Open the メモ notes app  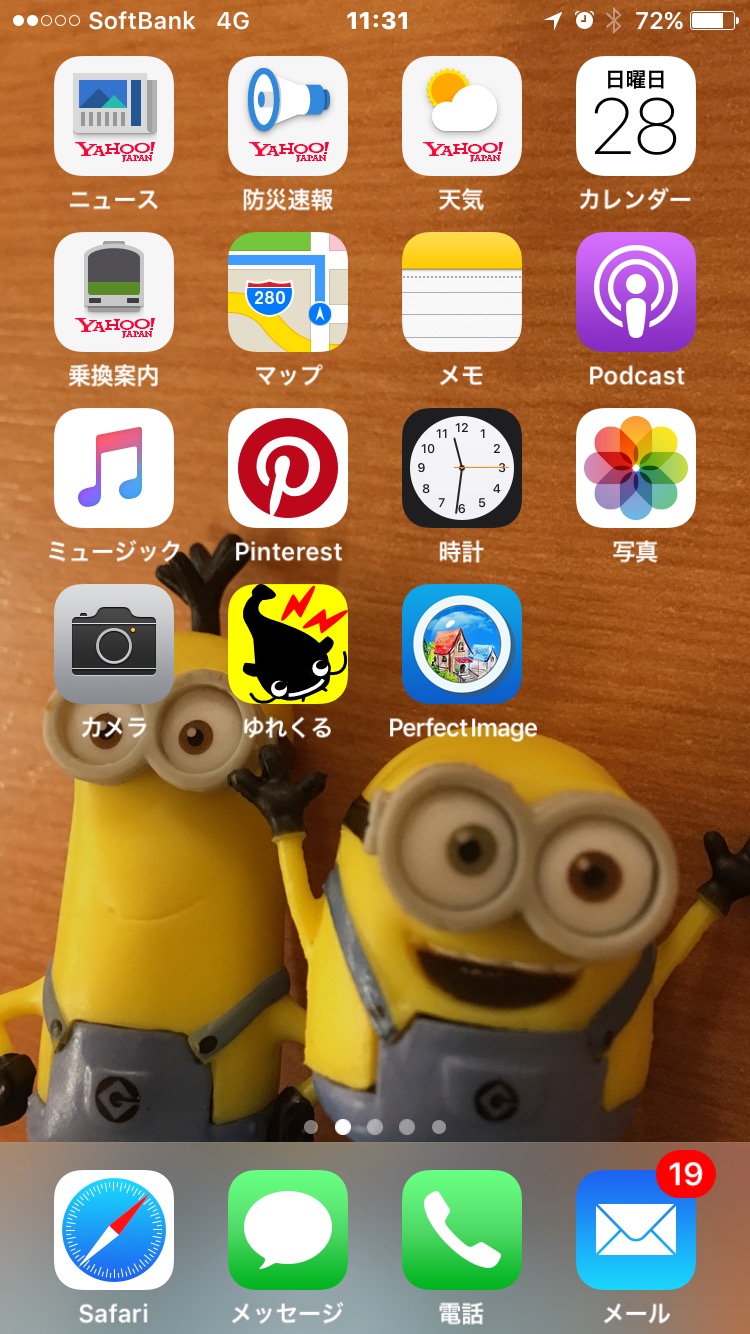(x=462, y=292)
